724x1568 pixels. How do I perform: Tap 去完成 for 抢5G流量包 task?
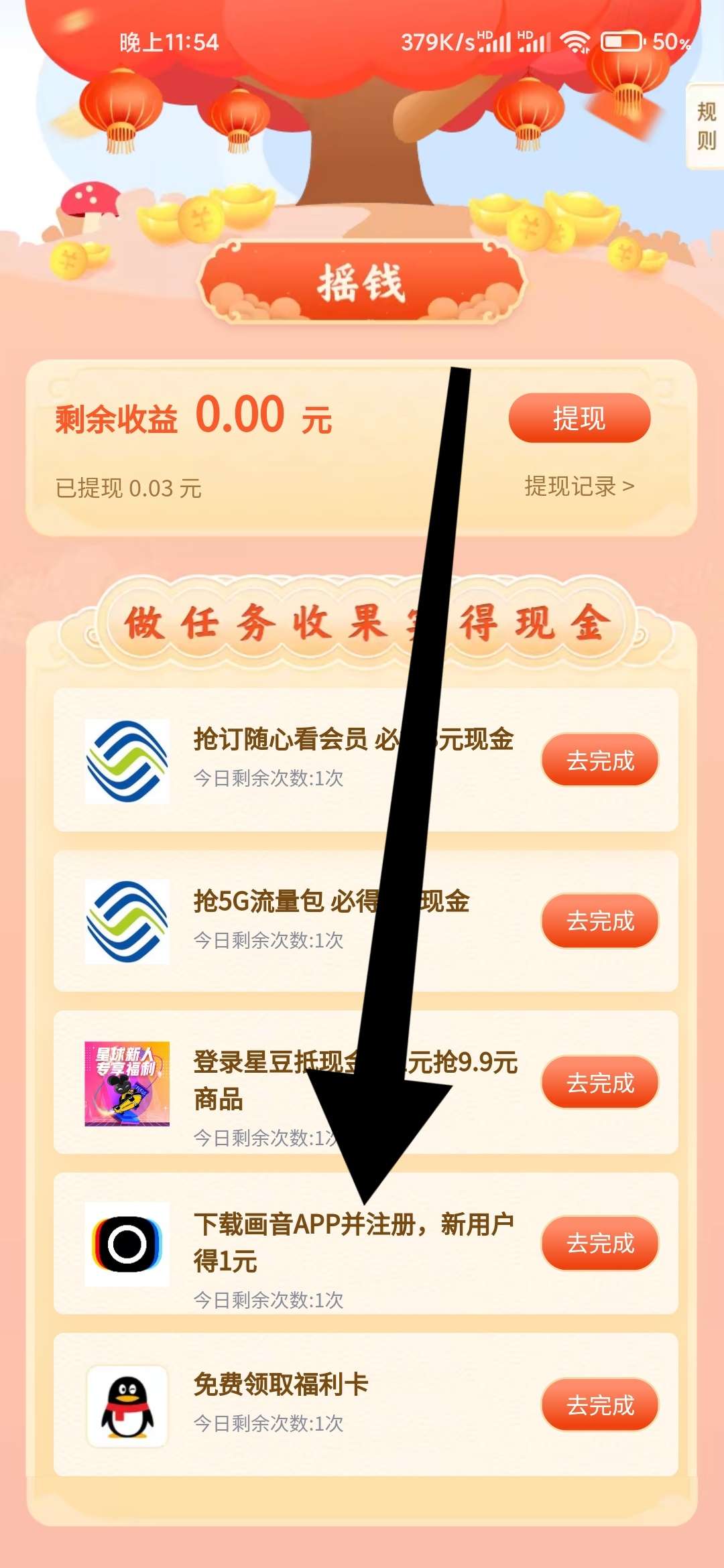click(x=599, y=921)
